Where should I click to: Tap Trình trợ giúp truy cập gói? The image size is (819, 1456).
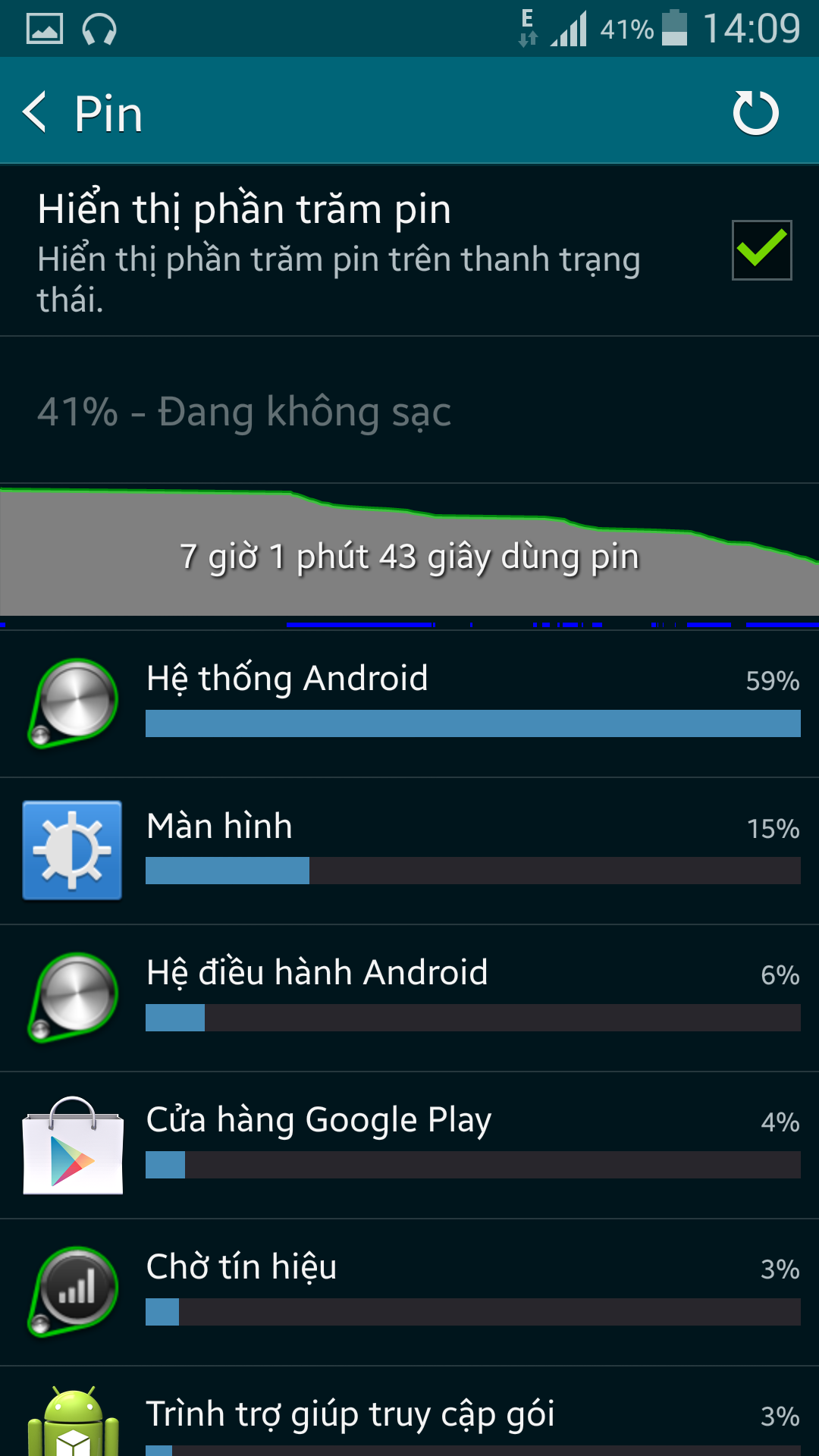[x=409, y=1412]
